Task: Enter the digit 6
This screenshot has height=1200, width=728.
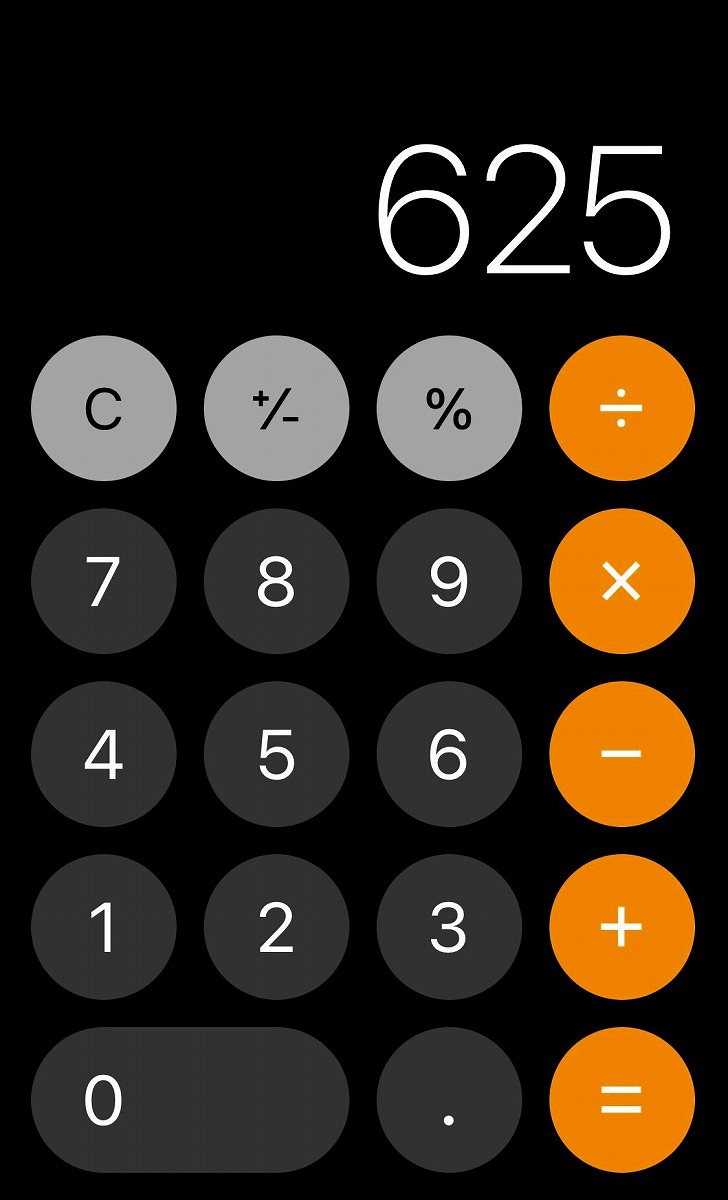Action: (449, 754)
